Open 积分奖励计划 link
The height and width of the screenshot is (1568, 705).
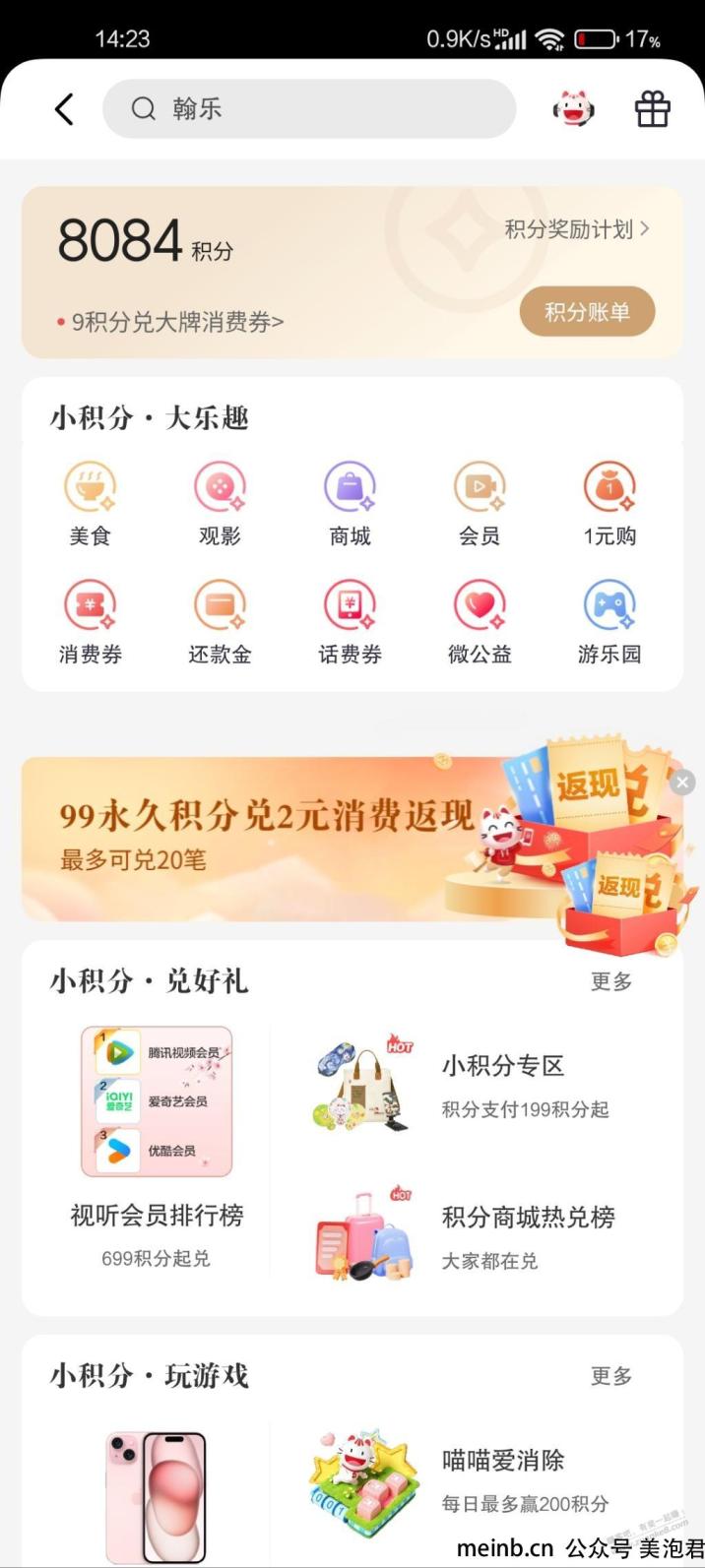click(x=577, y=229)
